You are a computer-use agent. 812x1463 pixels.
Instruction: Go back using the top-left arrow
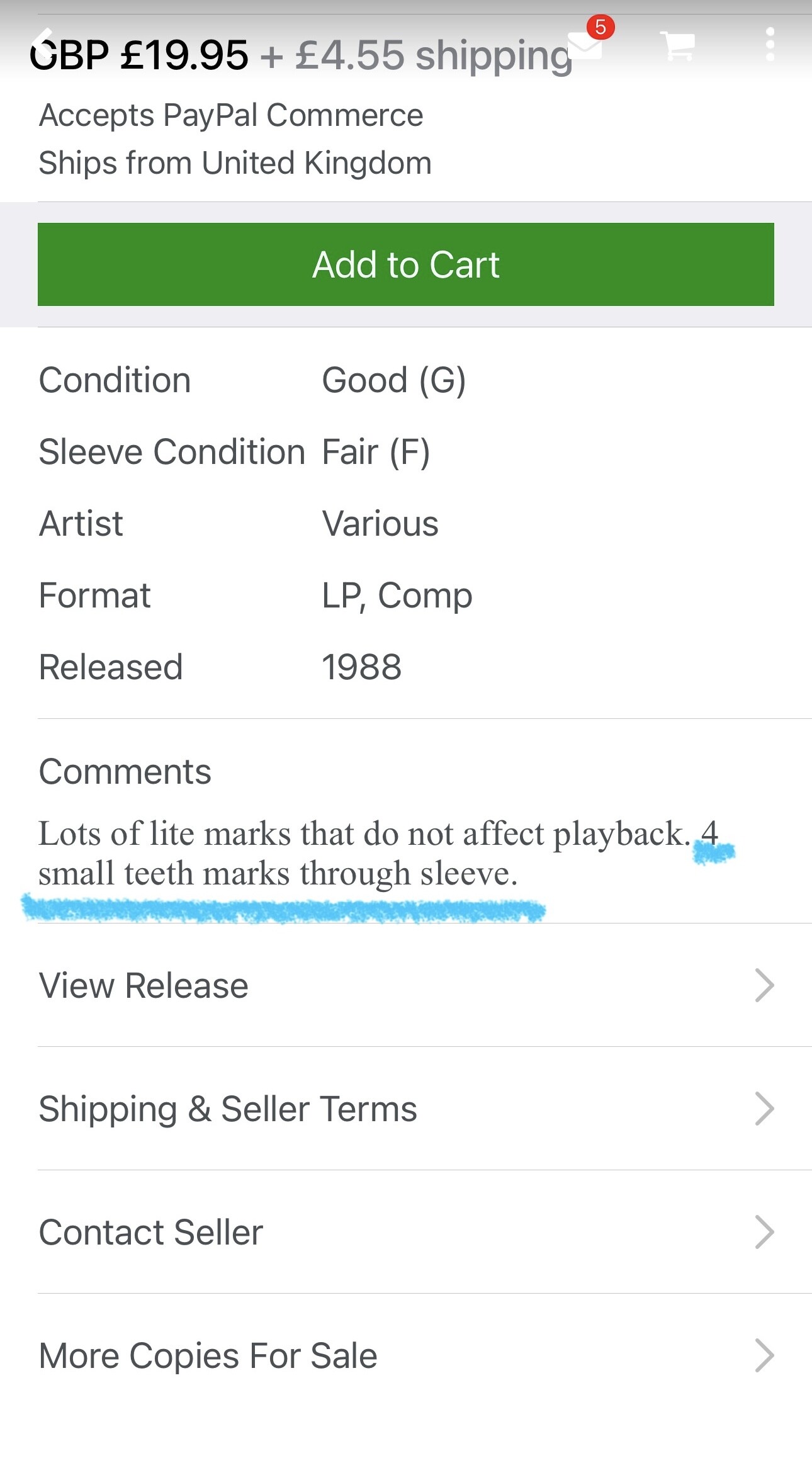(x=44, y=44)
